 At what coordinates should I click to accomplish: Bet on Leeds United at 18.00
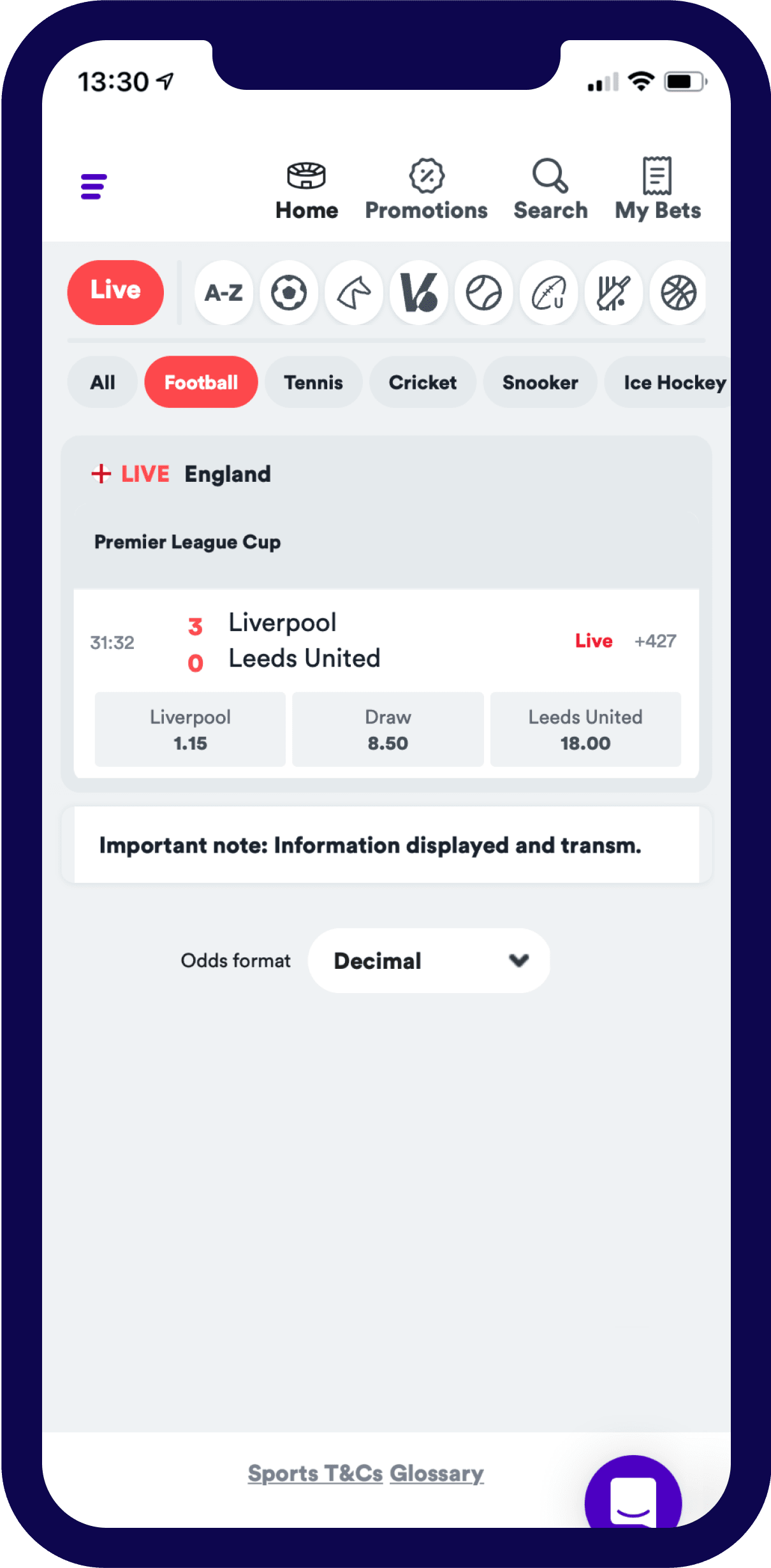click(585, 729)
